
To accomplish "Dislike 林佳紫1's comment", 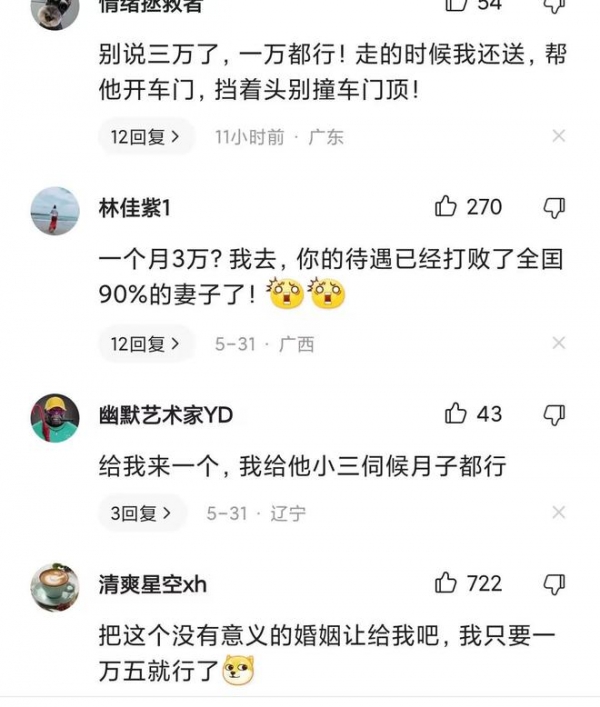I will (554, 207).
